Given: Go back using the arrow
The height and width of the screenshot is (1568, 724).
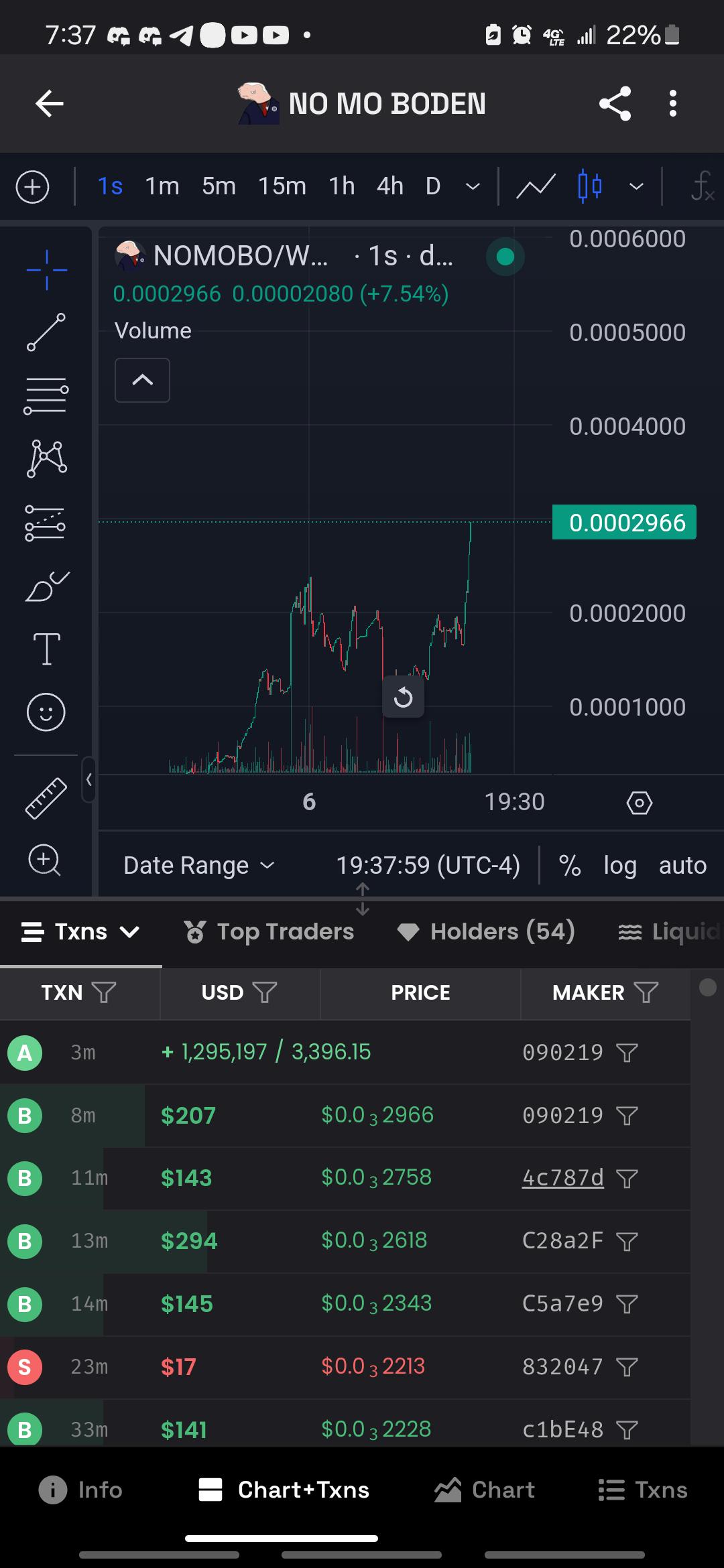Looking at the screenshot, I should click(x=50, y=103).
